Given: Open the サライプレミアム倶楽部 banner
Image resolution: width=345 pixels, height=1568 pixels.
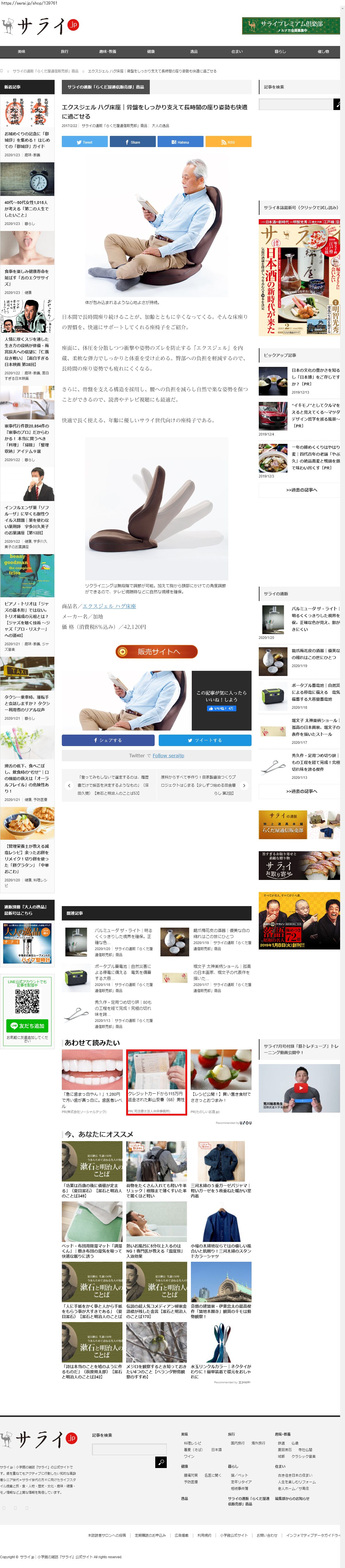Looking at the screenshot, I should pos(291,26).
